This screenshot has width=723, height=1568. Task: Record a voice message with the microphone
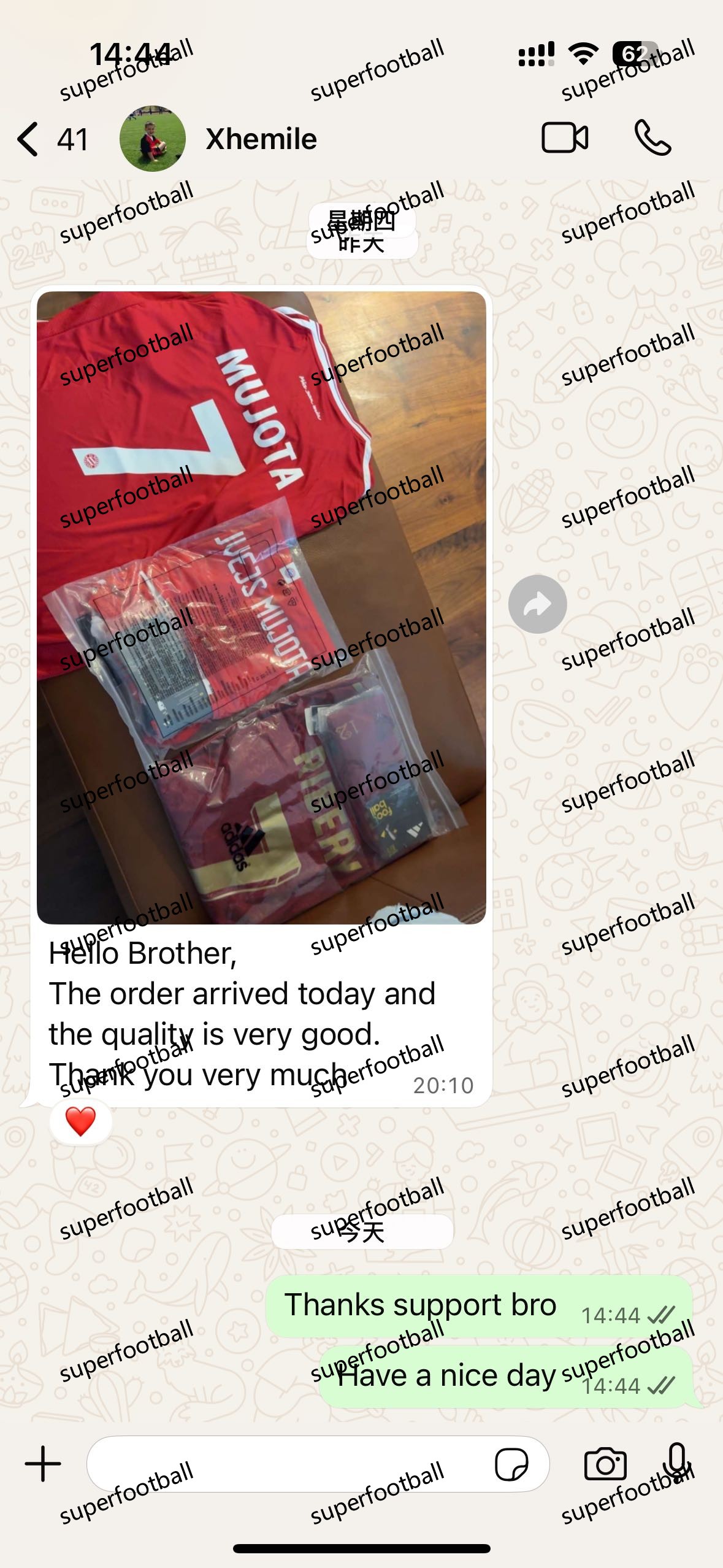[x=676, y=1462]
